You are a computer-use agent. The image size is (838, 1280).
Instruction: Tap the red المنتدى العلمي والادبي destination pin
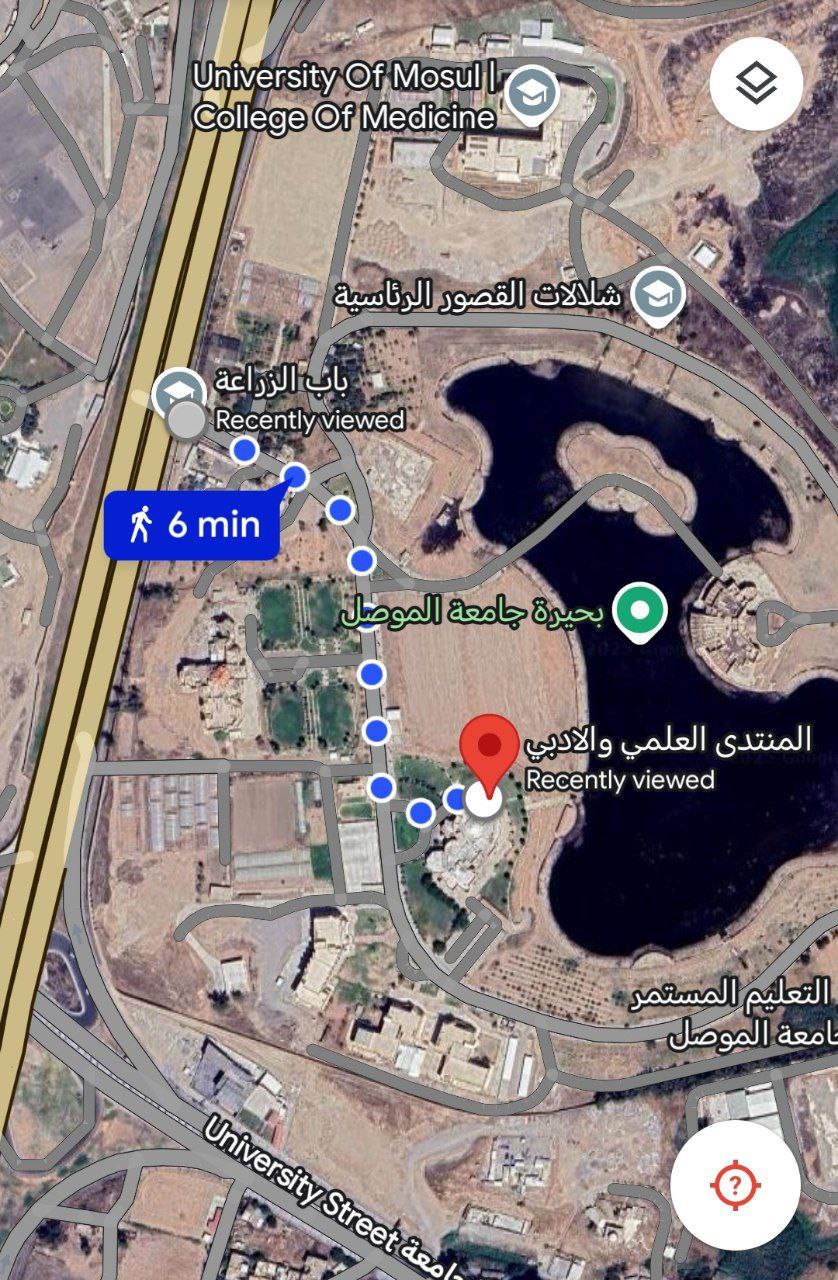[x=489, y=752]
